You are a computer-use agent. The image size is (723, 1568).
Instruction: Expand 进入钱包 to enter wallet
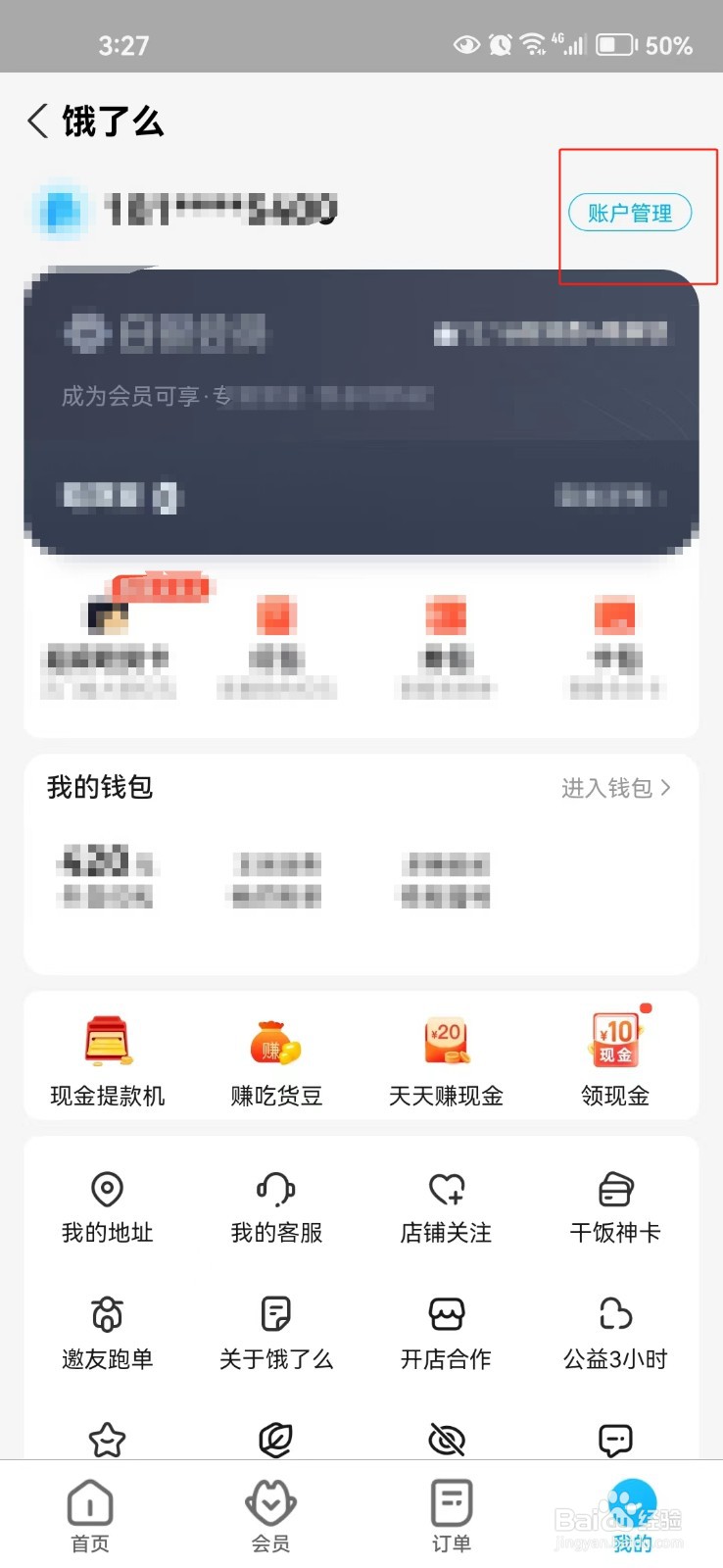(615, 788)
